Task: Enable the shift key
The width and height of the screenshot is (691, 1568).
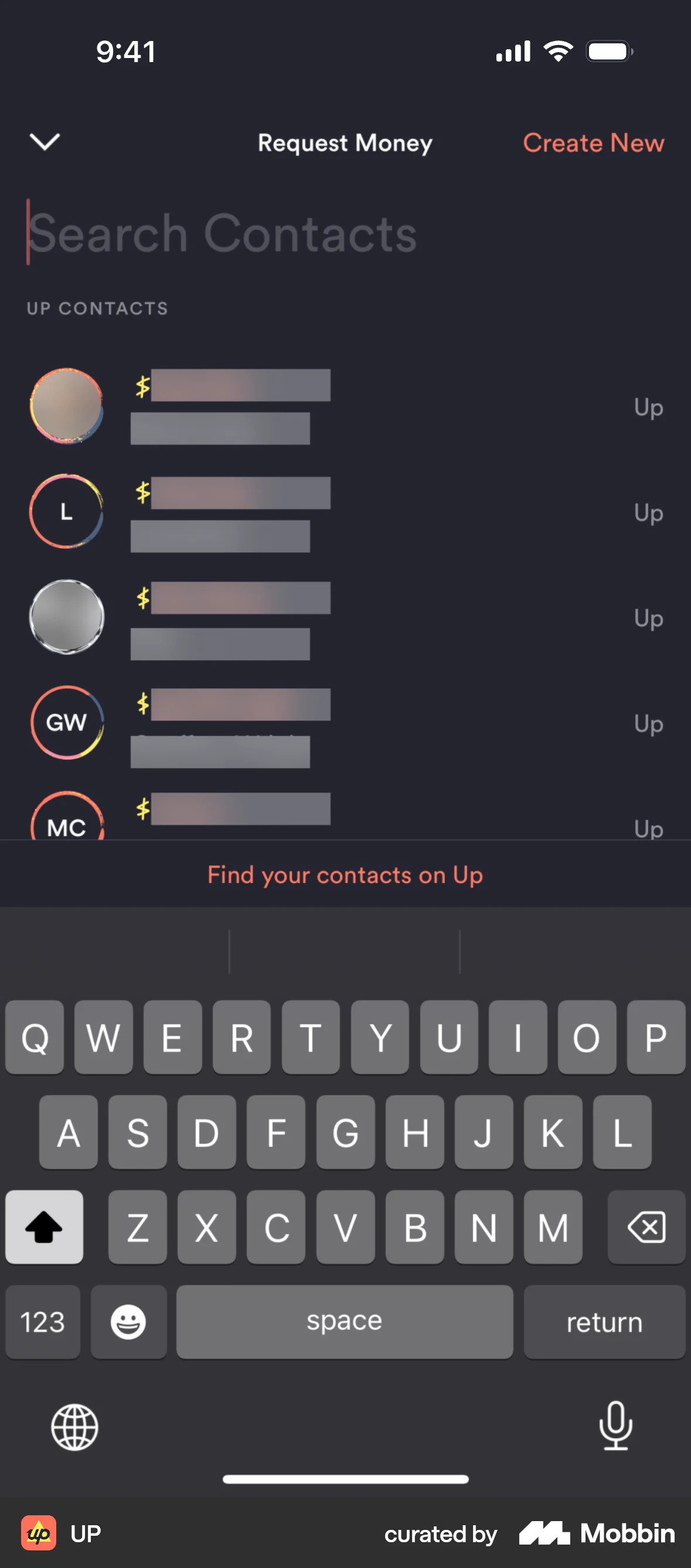Action: click(x=44, y=1227)
